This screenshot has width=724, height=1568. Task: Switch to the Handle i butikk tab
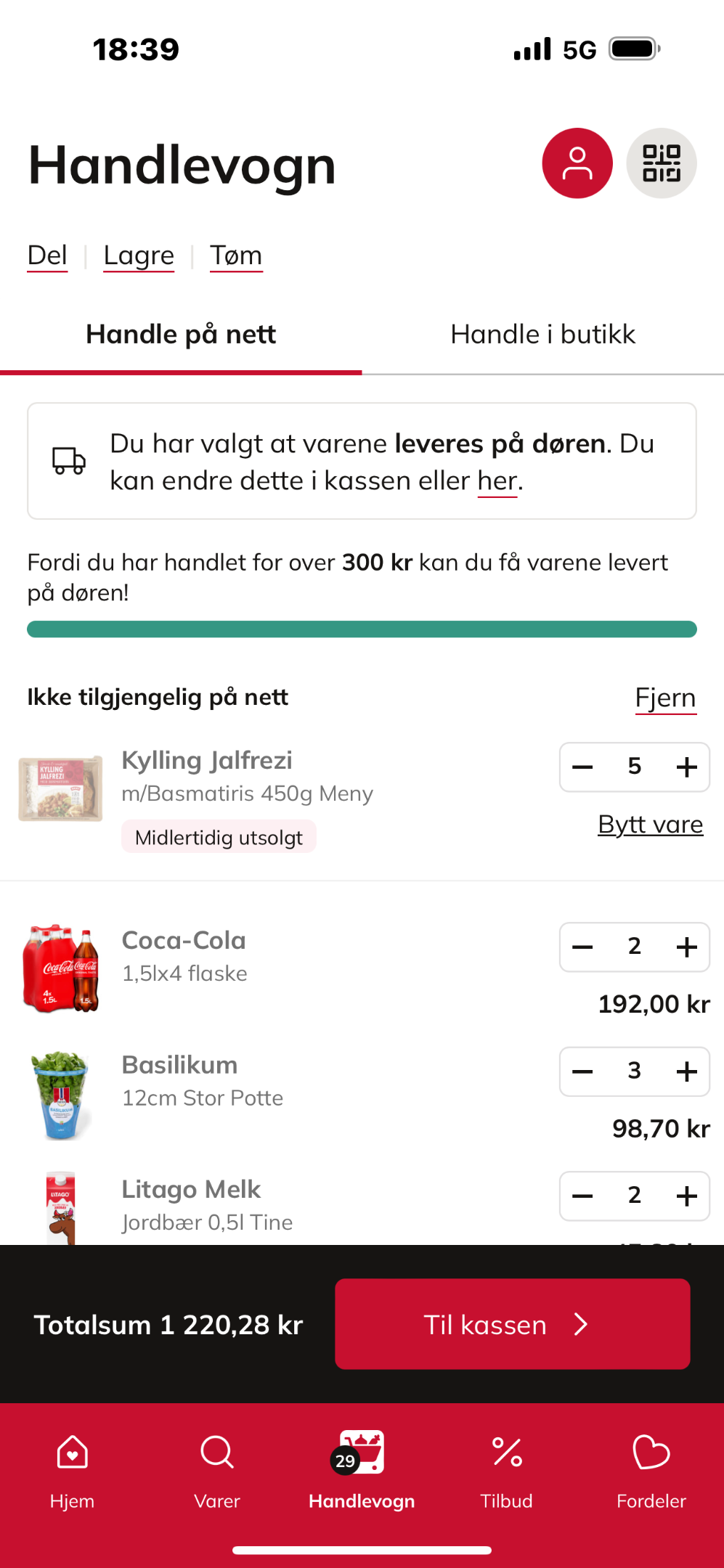coord(542,335)
